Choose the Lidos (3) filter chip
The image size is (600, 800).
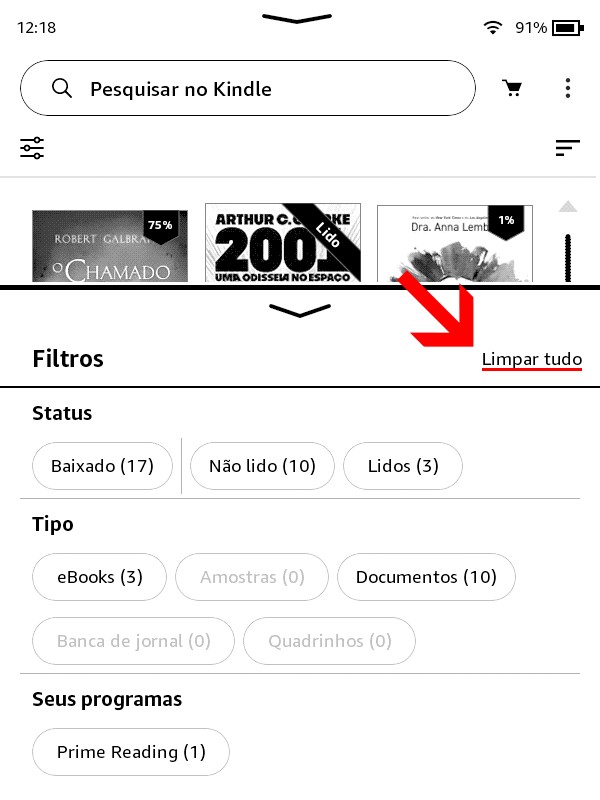pos(403,466)
